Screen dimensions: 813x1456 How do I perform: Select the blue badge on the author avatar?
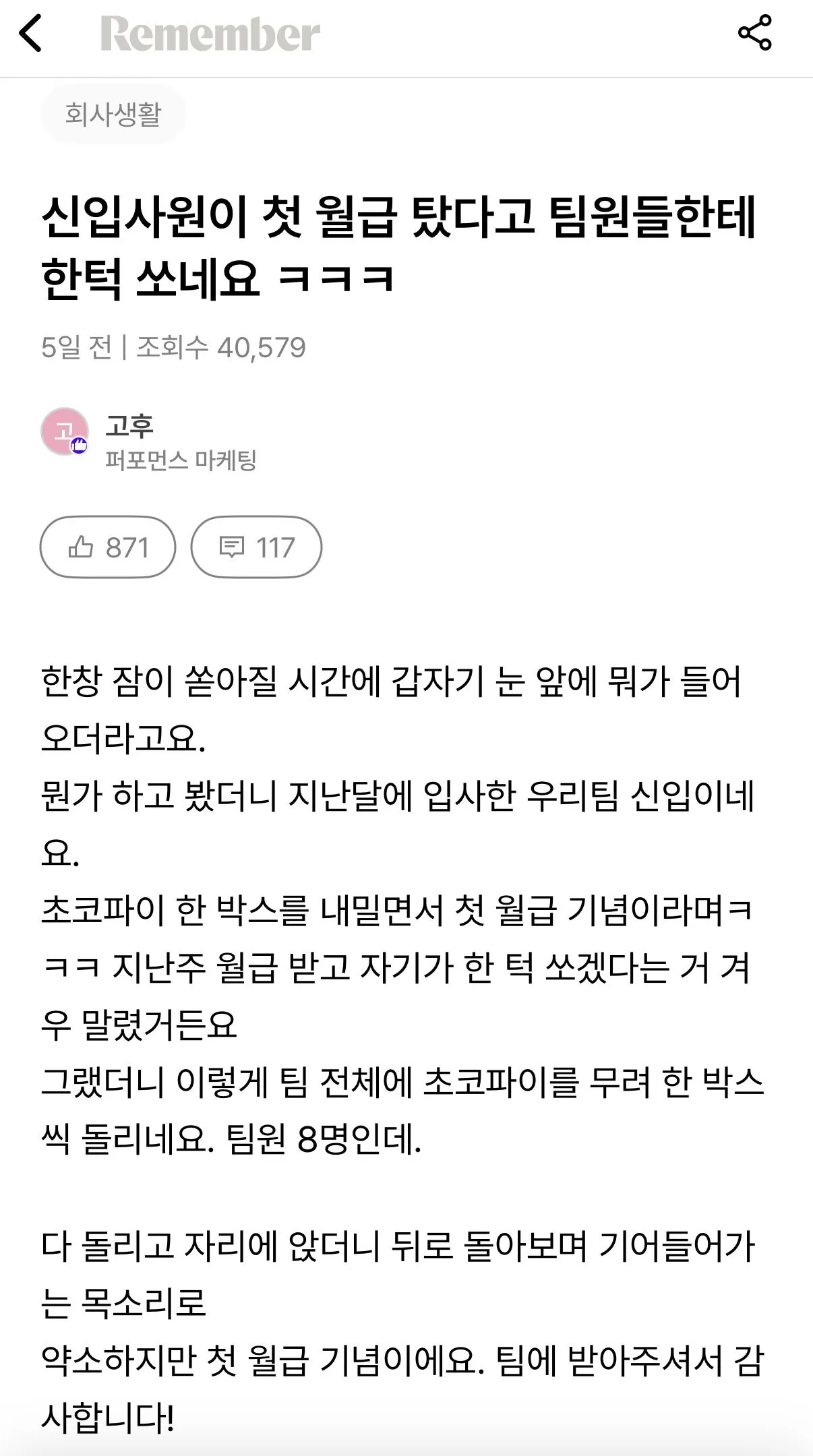click(x=79, y=446)
